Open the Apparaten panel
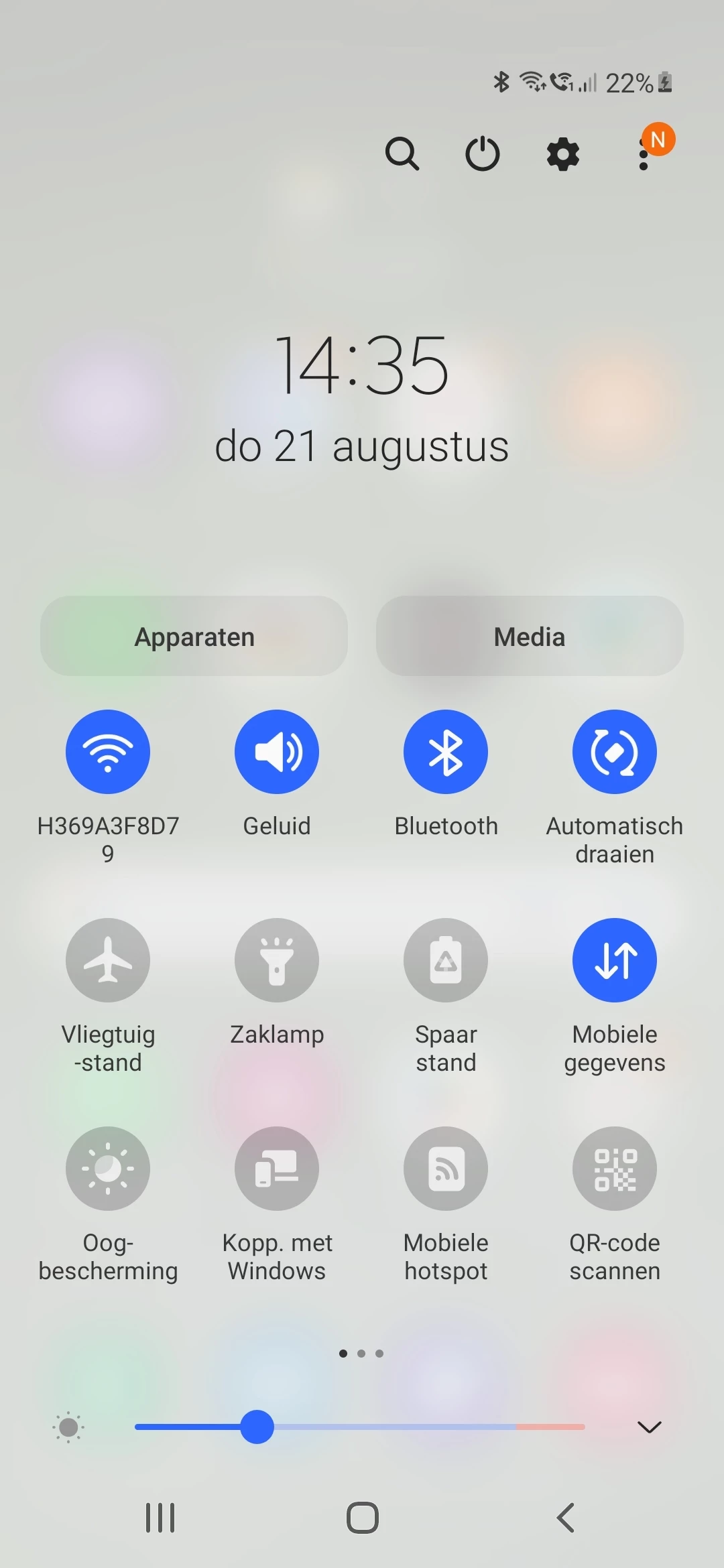Image resolution: width=724 pixels, height=1568 pixels. tap(194, 636)
